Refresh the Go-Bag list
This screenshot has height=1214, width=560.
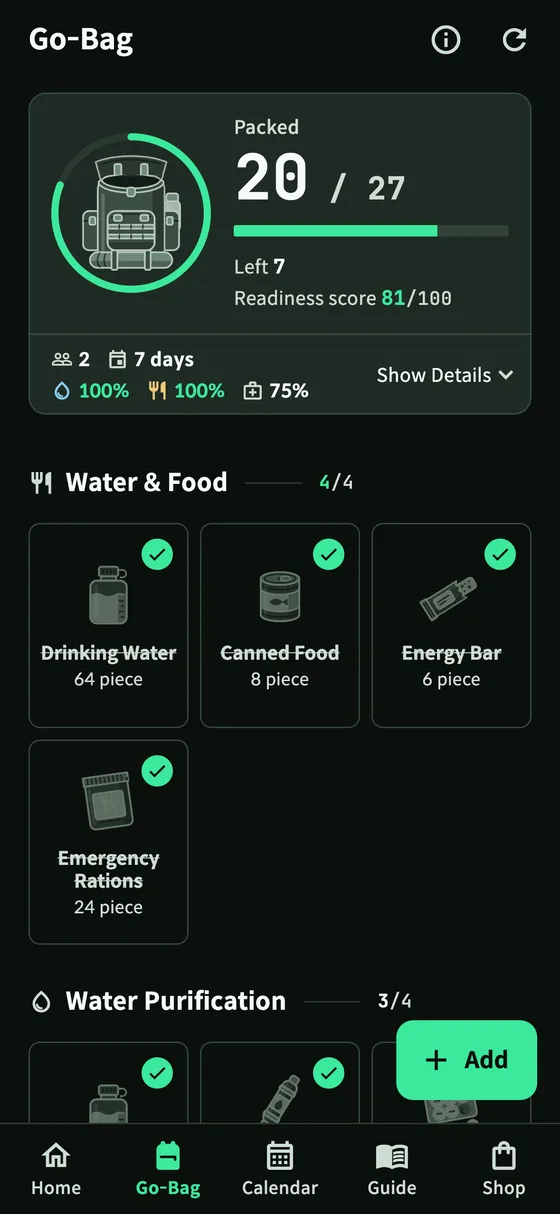click(x=514, y=40)
